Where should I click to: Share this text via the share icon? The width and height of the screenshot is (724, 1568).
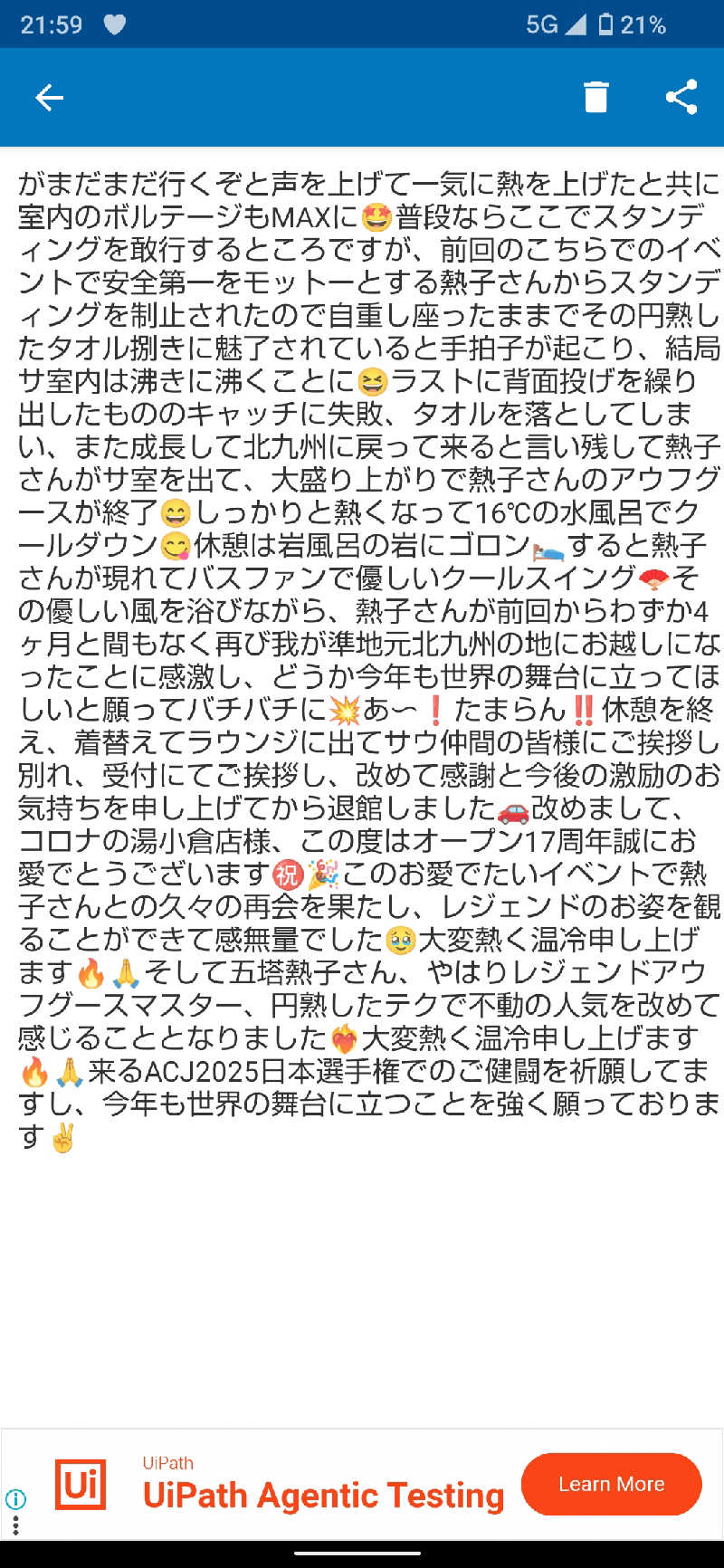[x=681, y=97]
